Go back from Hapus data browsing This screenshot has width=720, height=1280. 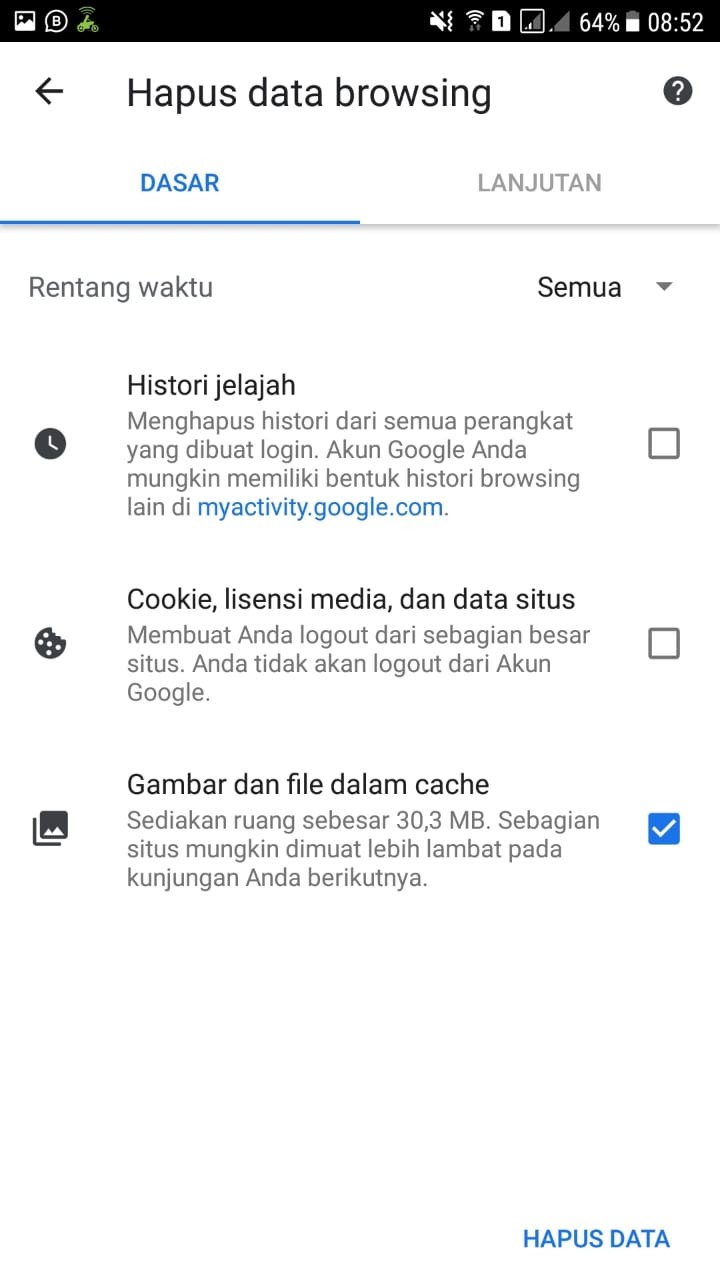click(x=49, y=92)
